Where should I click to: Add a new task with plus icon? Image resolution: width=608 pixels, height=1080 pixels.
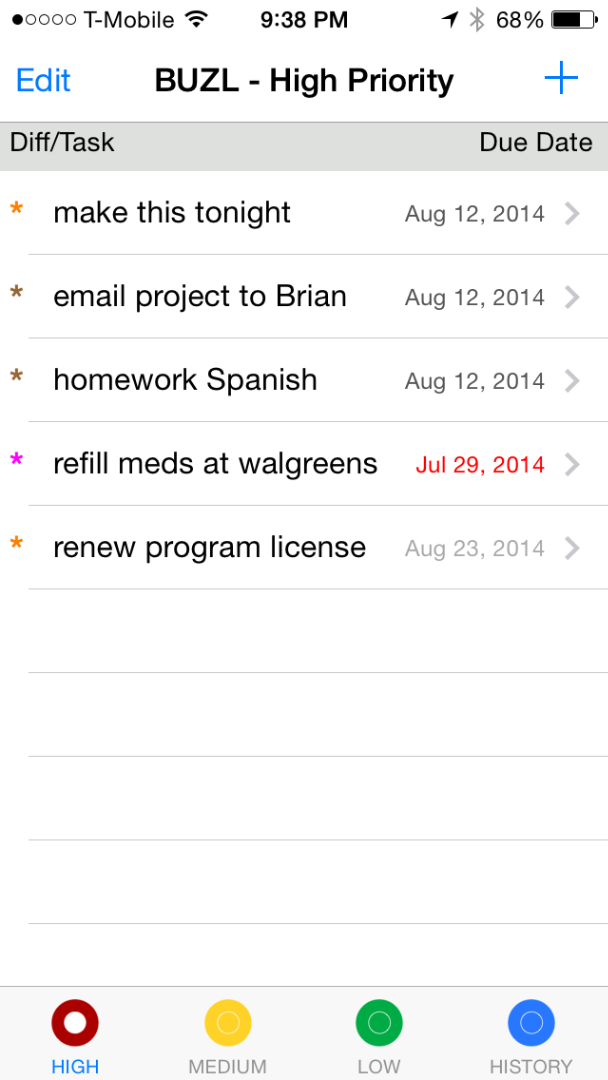pos(561,79)
